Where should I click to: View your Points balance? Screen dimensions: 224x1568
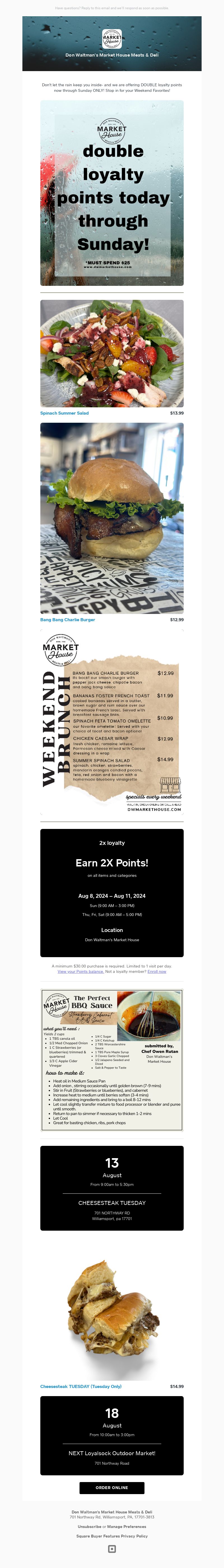(80, 971)
